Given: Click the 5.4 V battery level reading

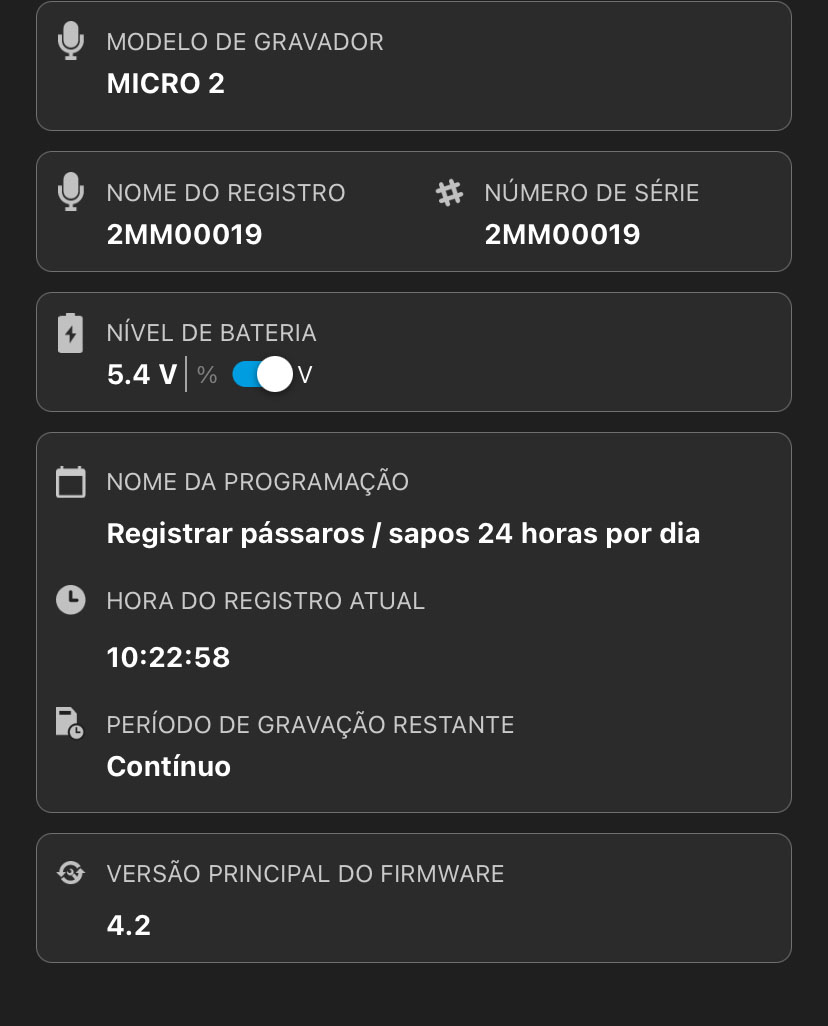Looking at the screenshot, I should (x=141, y=373).
